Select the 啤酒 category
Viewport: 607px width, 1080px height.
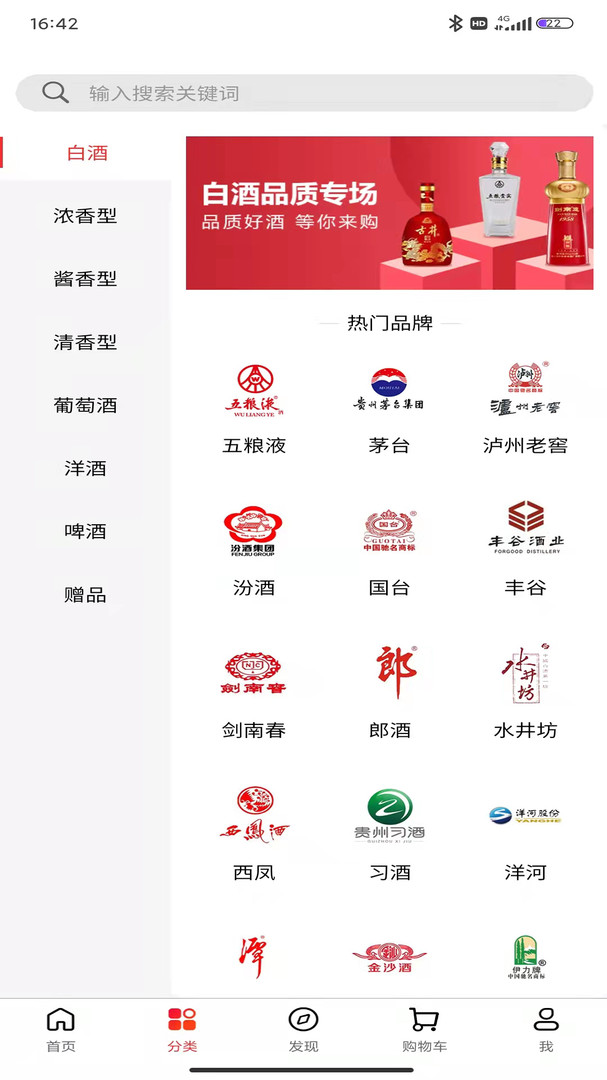[x=85, y=531]
